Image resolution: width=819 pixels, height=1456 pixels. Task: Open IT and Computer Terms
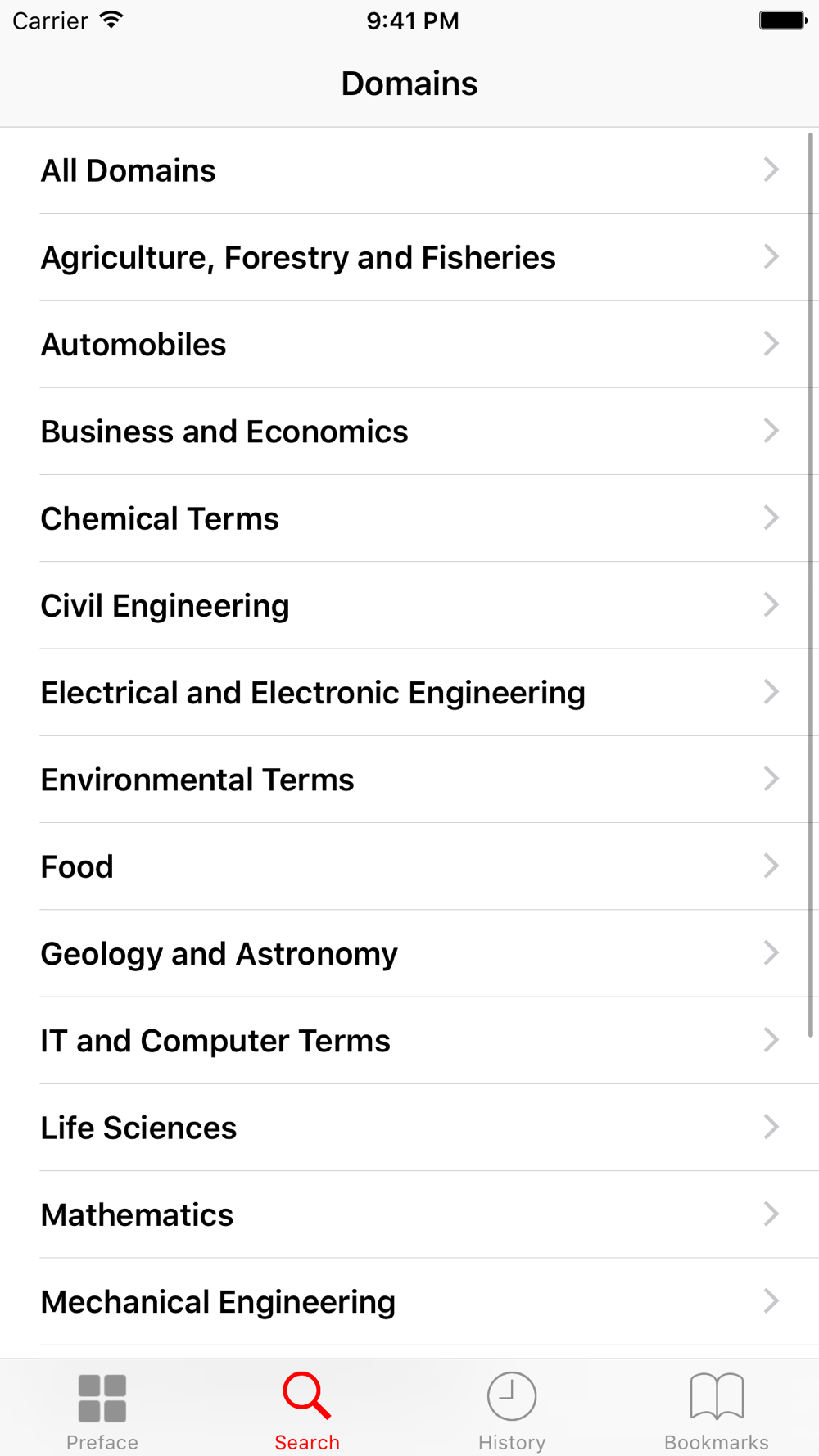tap(409, 1040)
